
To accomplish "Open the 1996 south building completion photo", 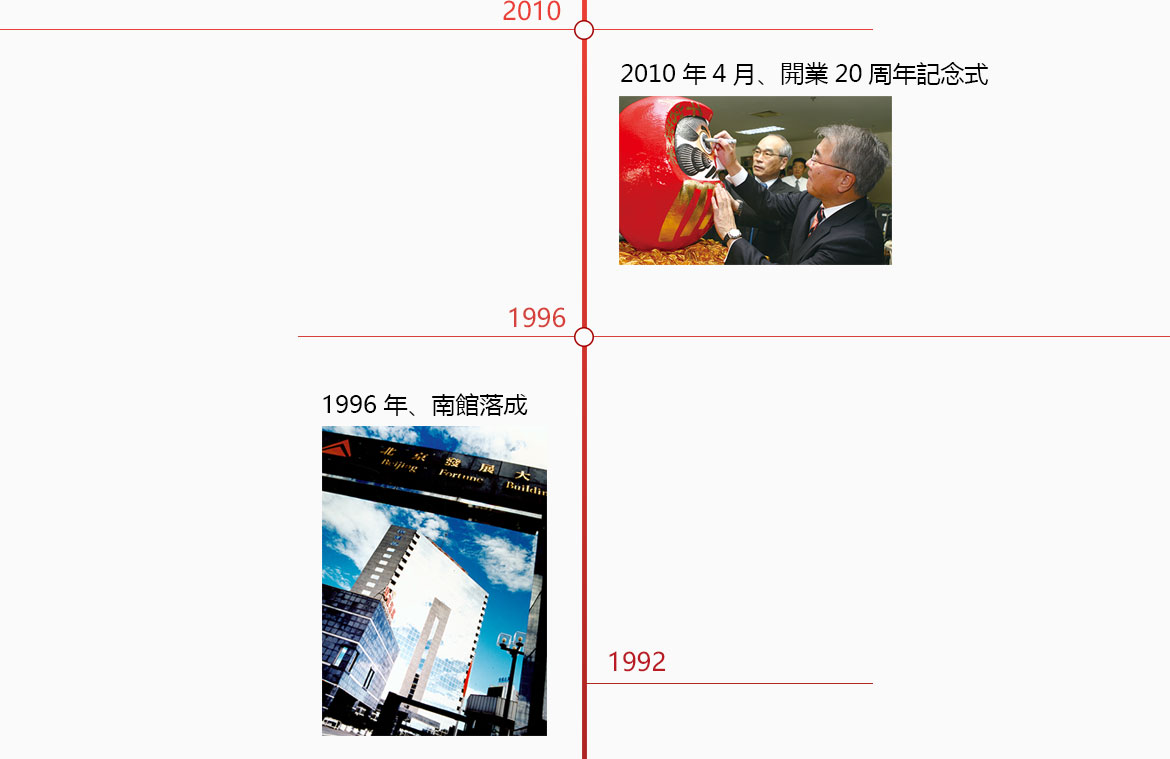I will pyautogui.click(x=434, y=581).
